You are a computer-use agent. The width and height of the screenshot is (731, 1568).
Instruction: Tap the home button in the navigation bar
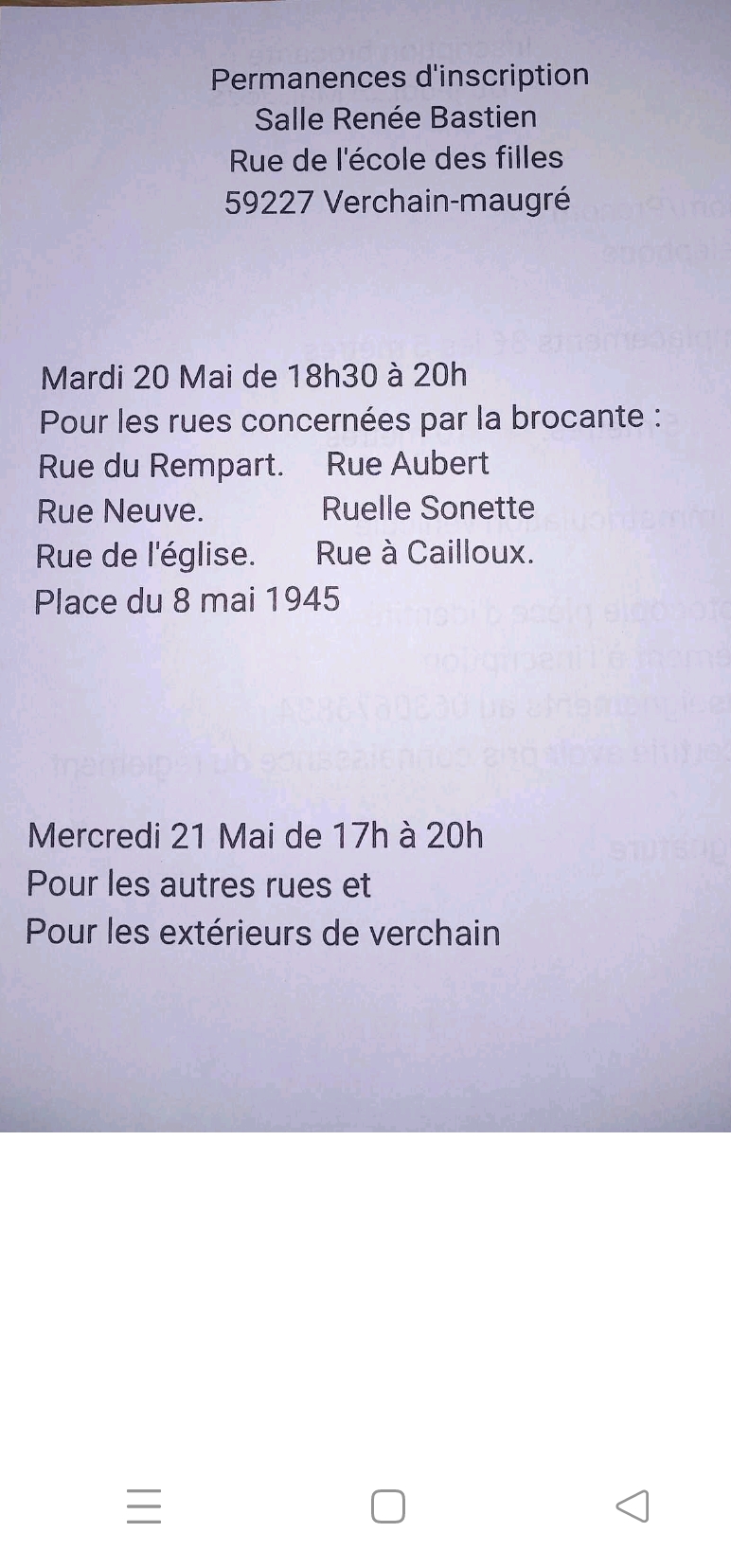(388, 1506)
